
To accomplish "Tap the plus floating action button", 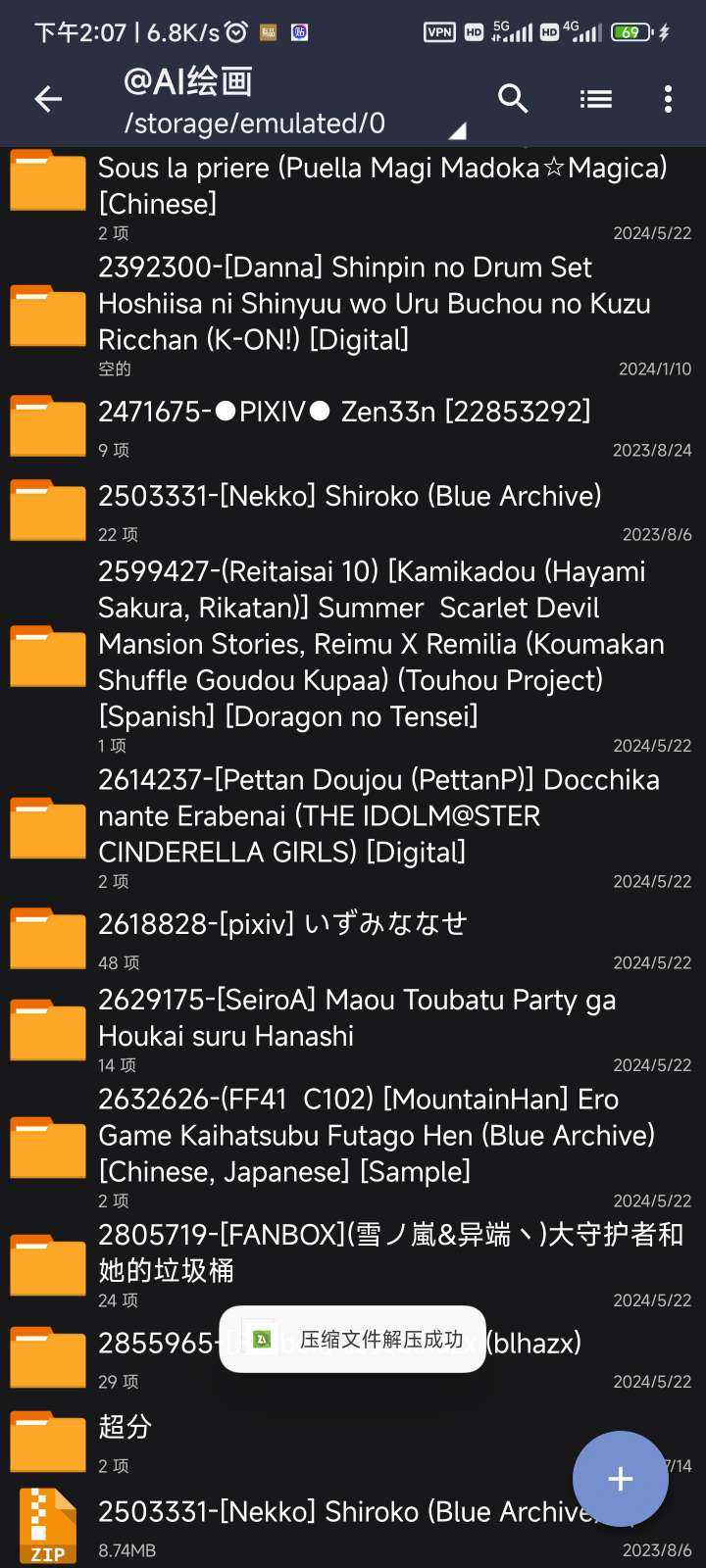I will (621, 1479).
